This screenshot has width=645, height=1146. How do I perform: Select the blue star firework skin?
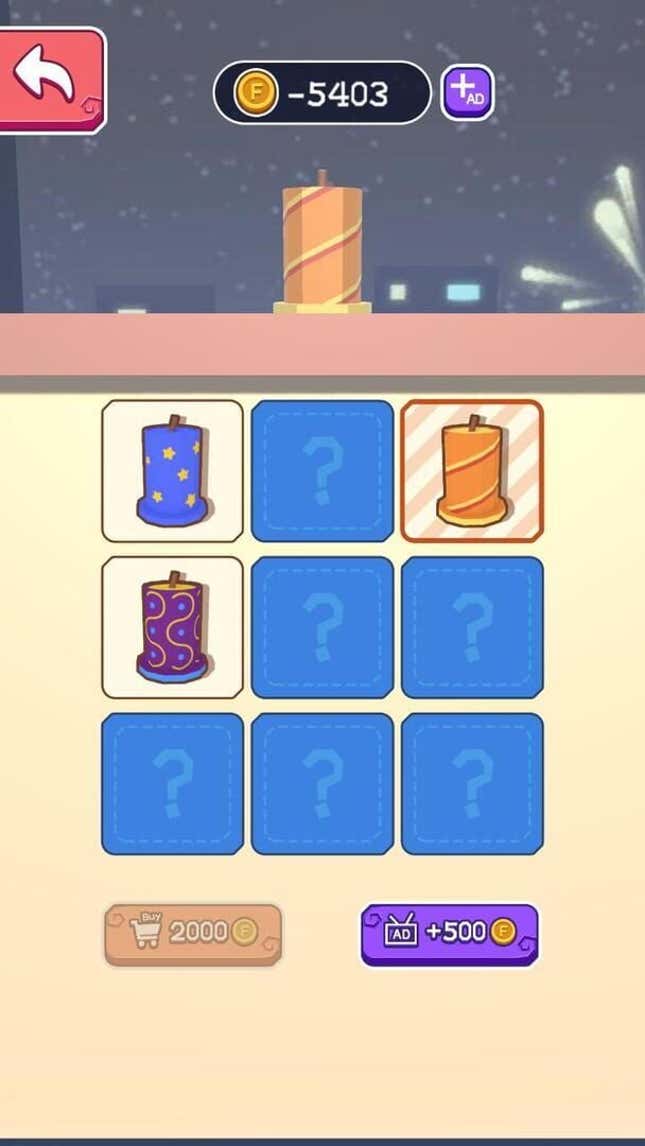pyautogui.click(x=172, y=471)
